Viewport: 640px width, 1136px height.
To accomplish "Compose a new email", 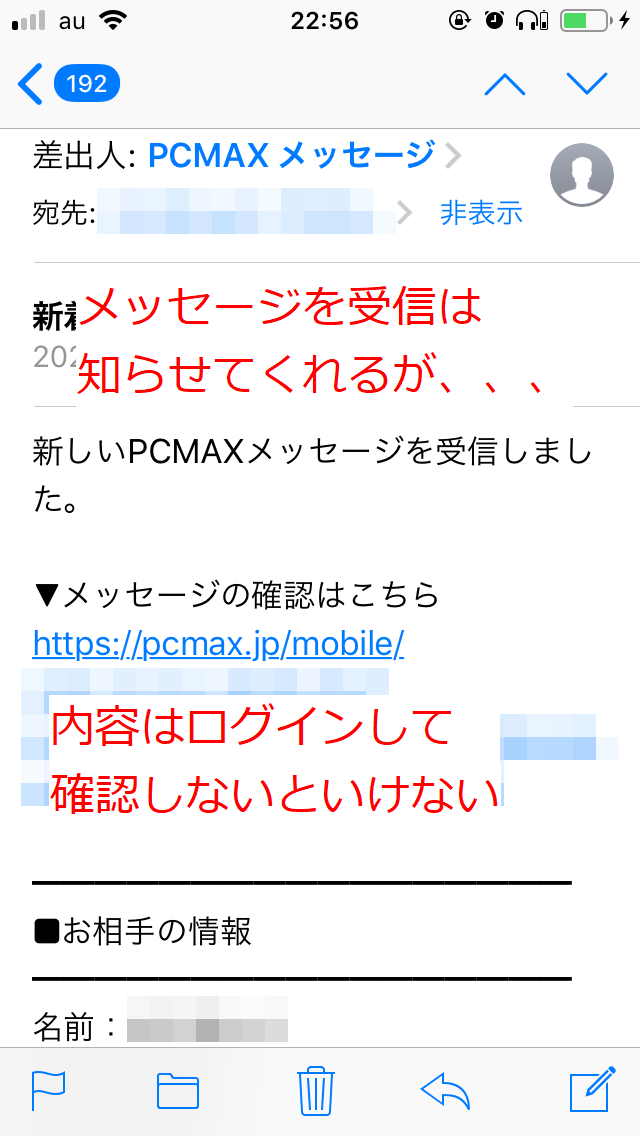I will 590,1090.
